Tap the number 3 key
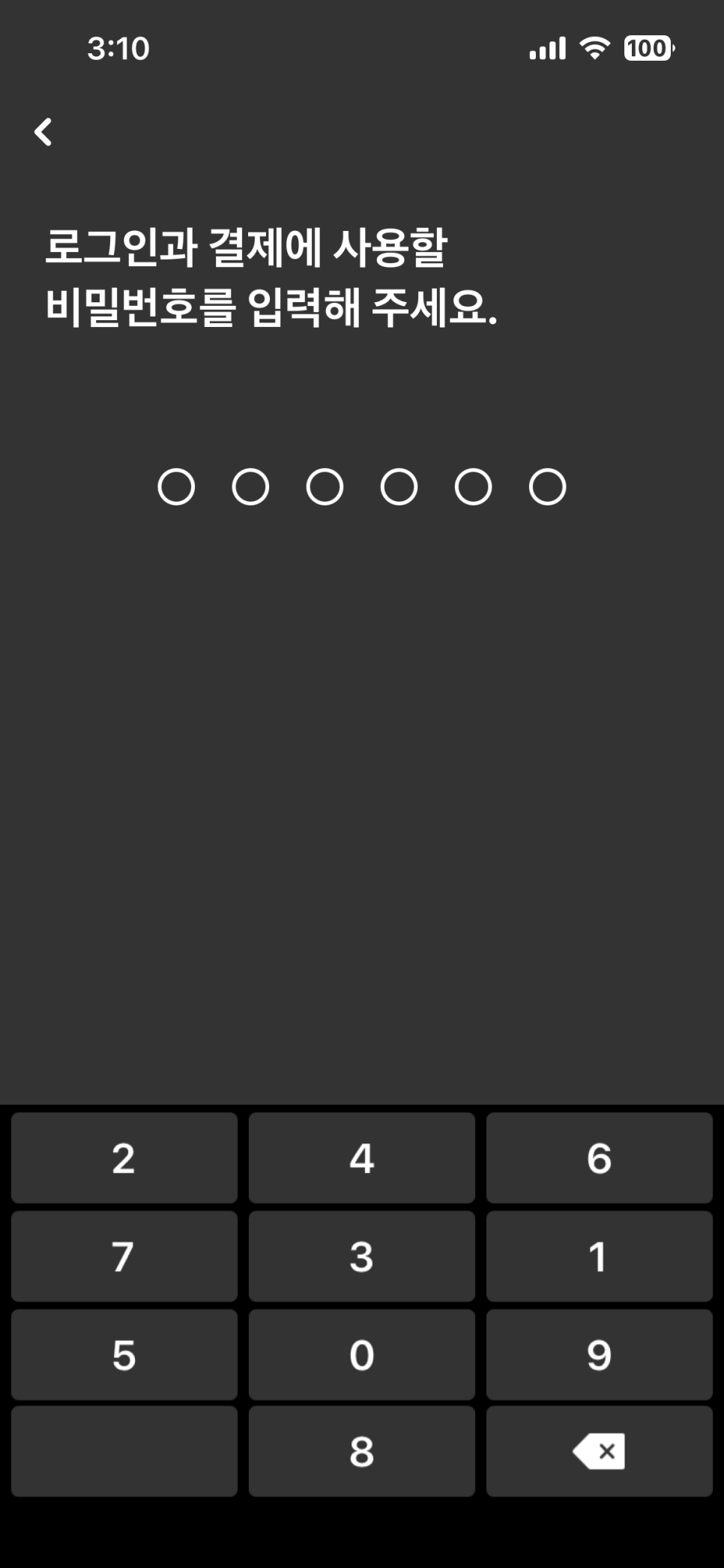724x1568 pixels. pos(361,1256)
